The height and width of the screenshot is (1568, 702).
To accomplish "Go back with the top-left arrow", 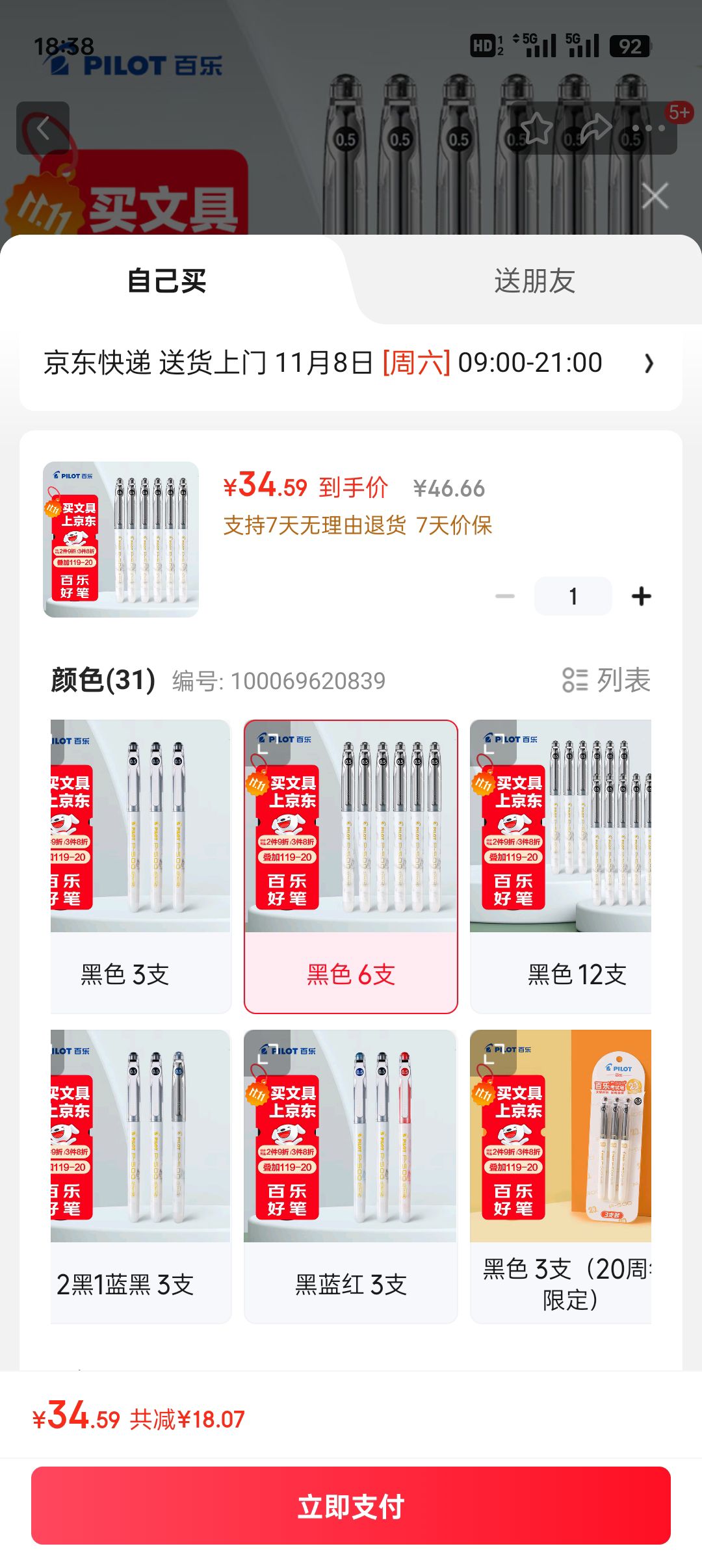I will [43, 128].
